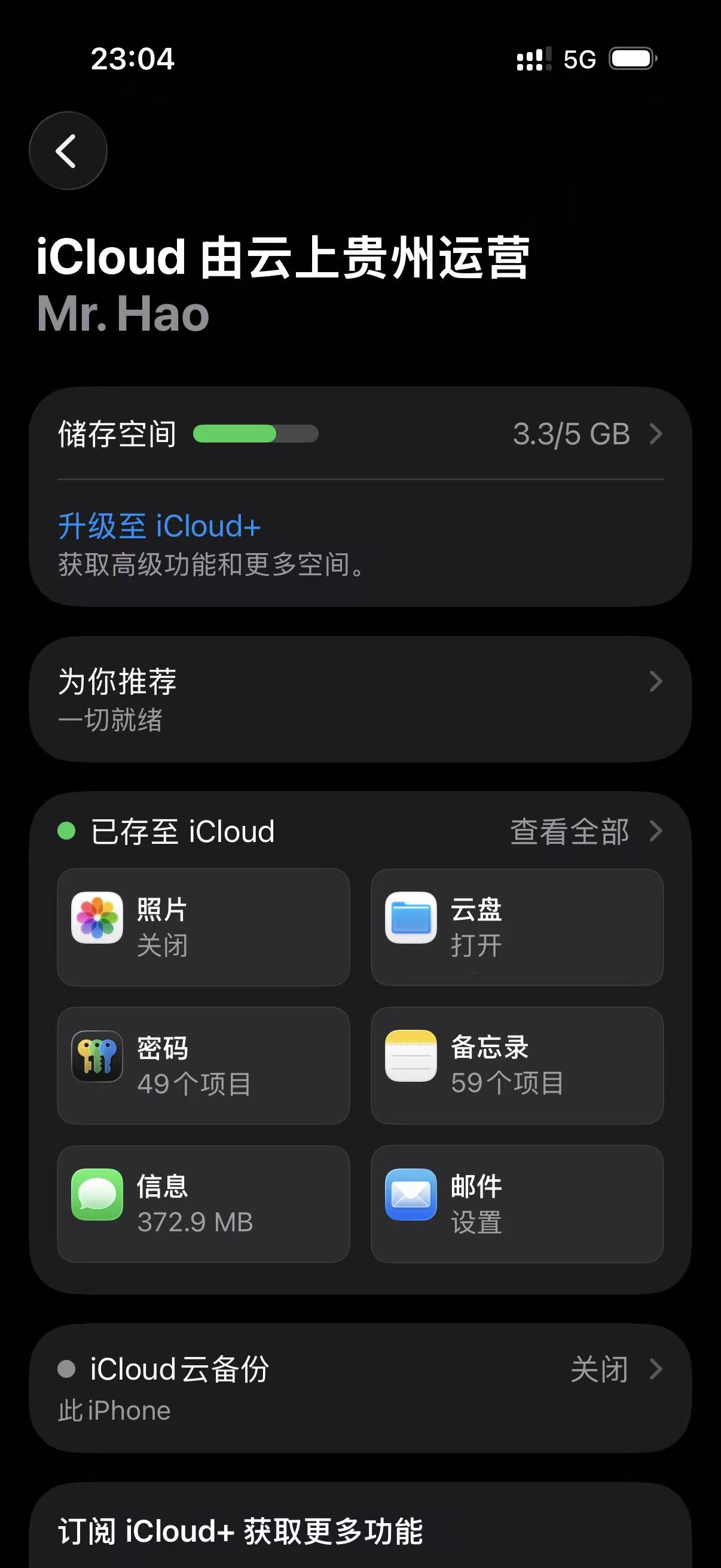Open the 密码 passwords card
The width and height of the screenshot is (721, 1568).
(203, 1065)
